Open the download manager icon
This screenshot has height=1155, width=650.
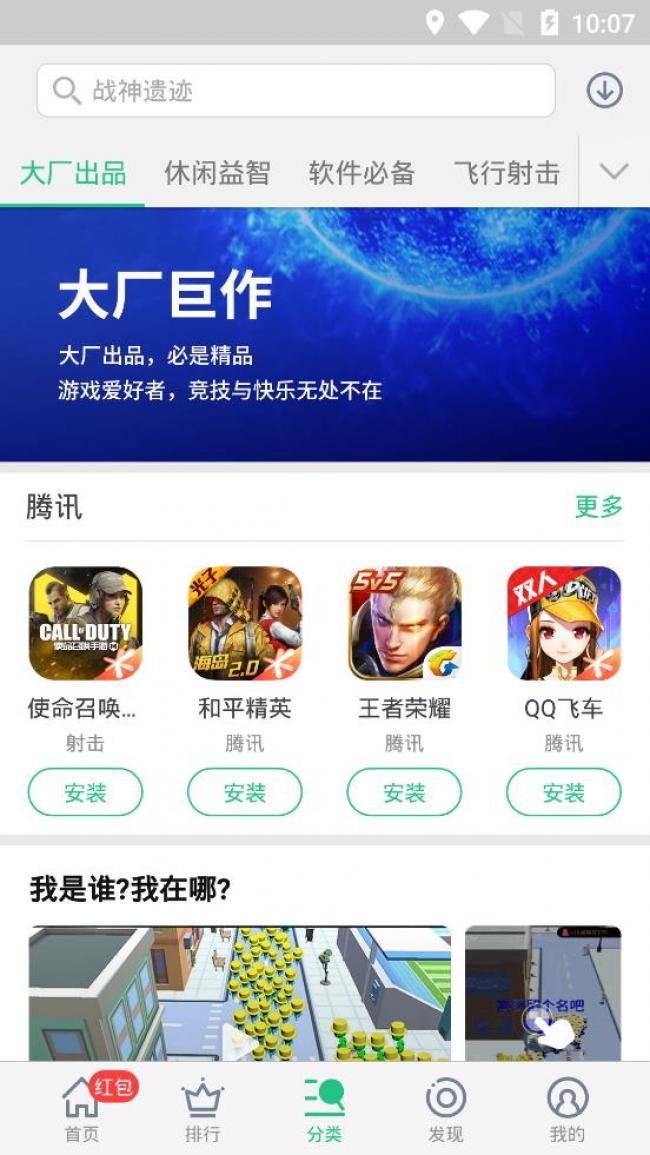click(x=604, y=91)
